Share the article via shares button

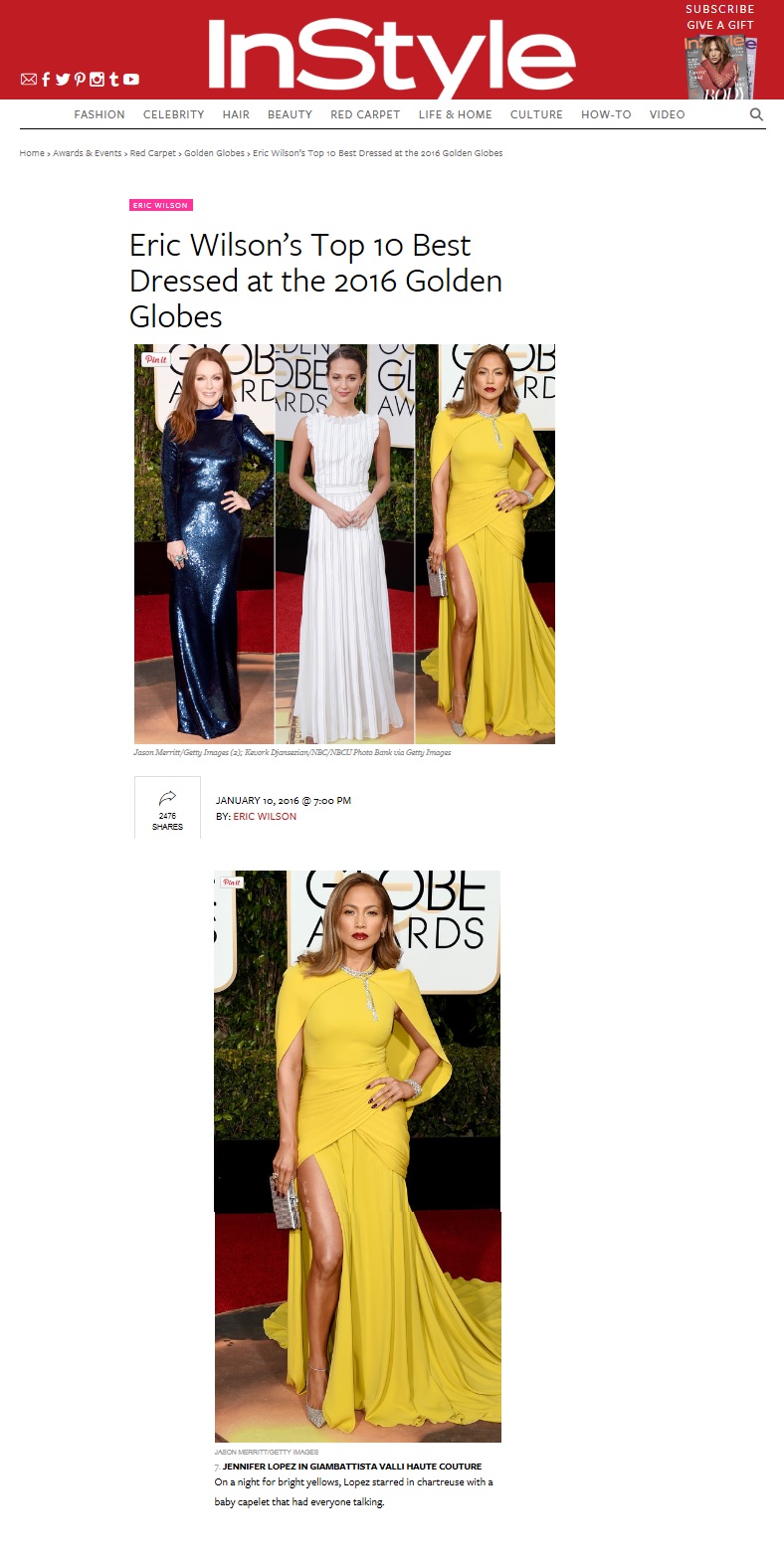[x=167, y=808]
